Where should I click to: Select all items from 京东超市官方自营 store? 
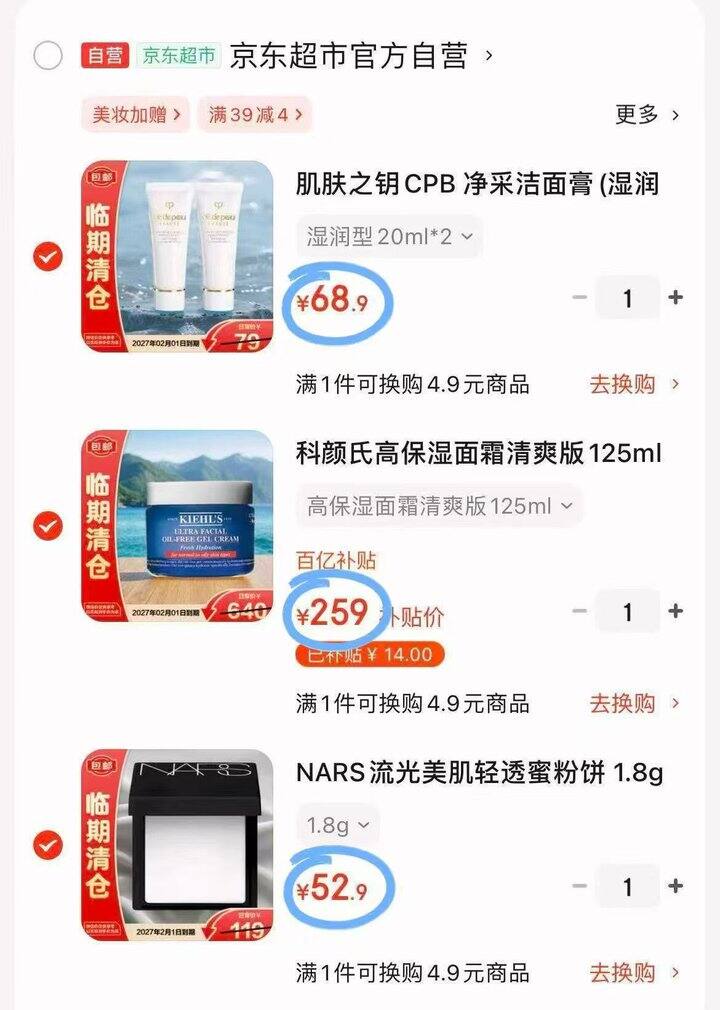[x=48, y=56]
